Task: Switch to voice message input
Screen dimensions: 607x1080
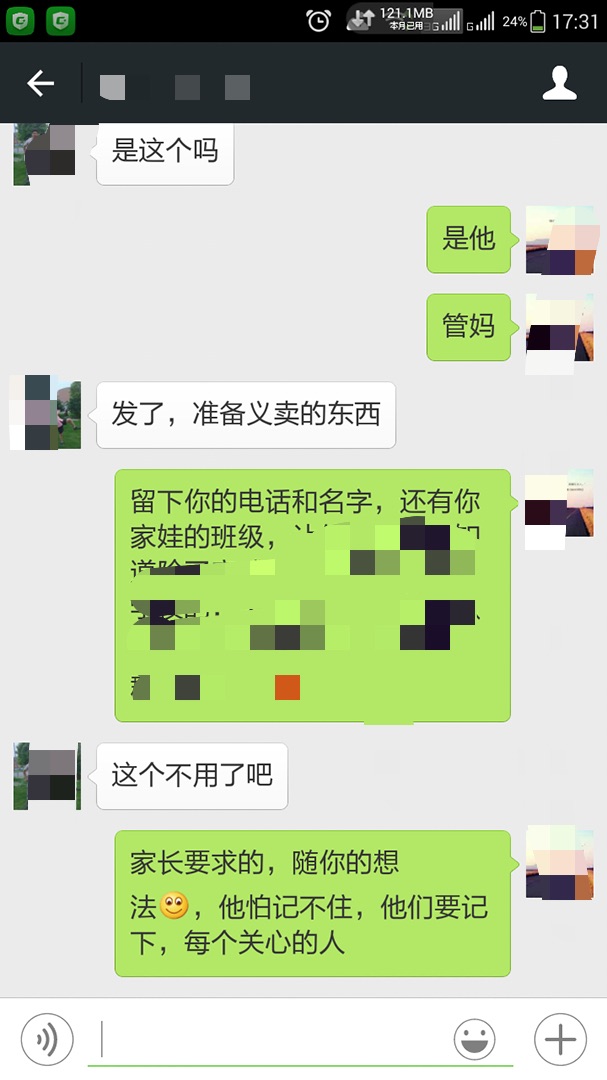Action: pyautogui.click(x=47, y=1039)
